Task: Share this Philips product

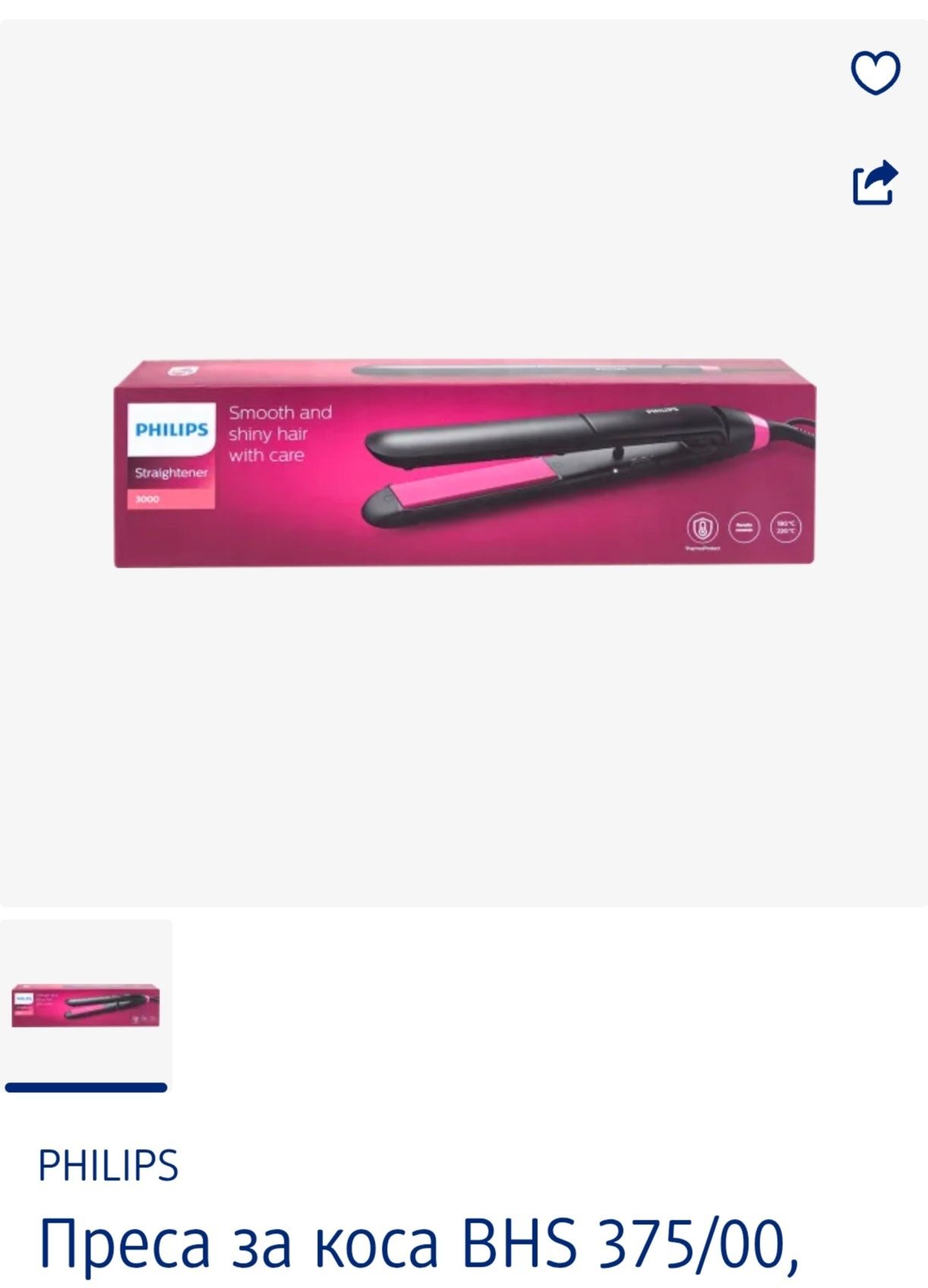Action: (875, 183)
